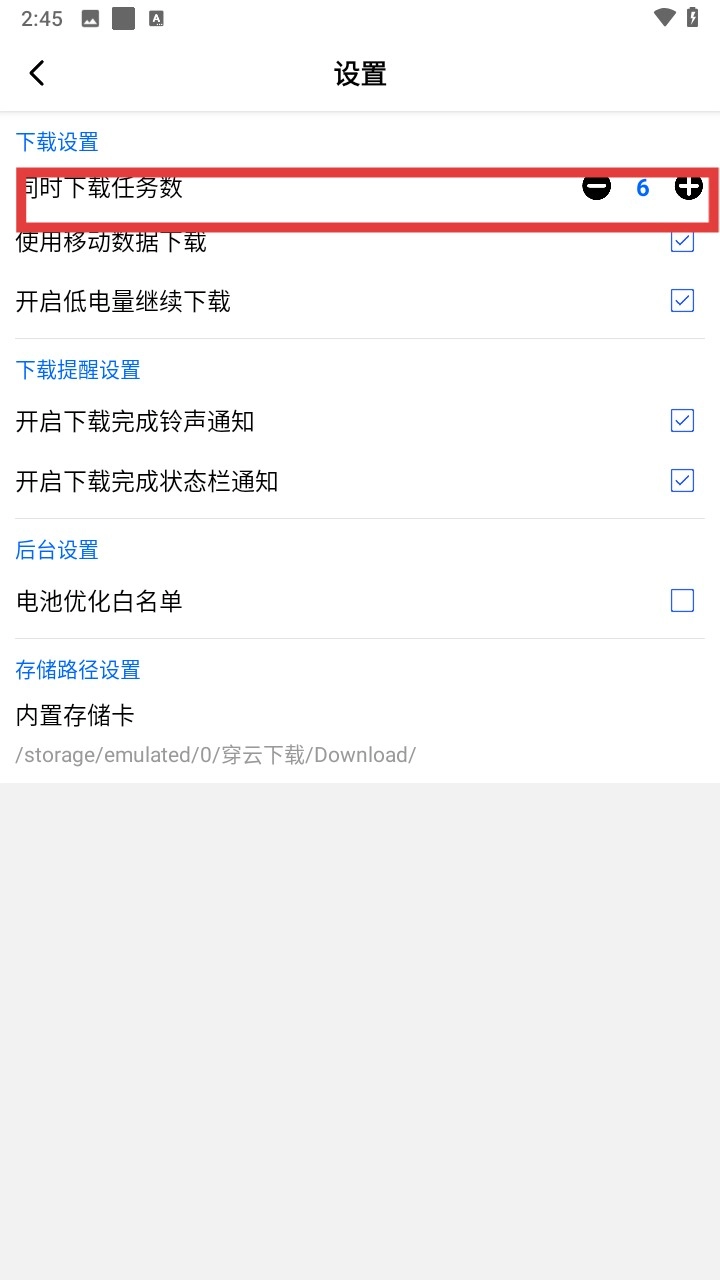Decrease 同时下载任务数 with the minus button
This screenshot has width=720, height=1280.
596,187
